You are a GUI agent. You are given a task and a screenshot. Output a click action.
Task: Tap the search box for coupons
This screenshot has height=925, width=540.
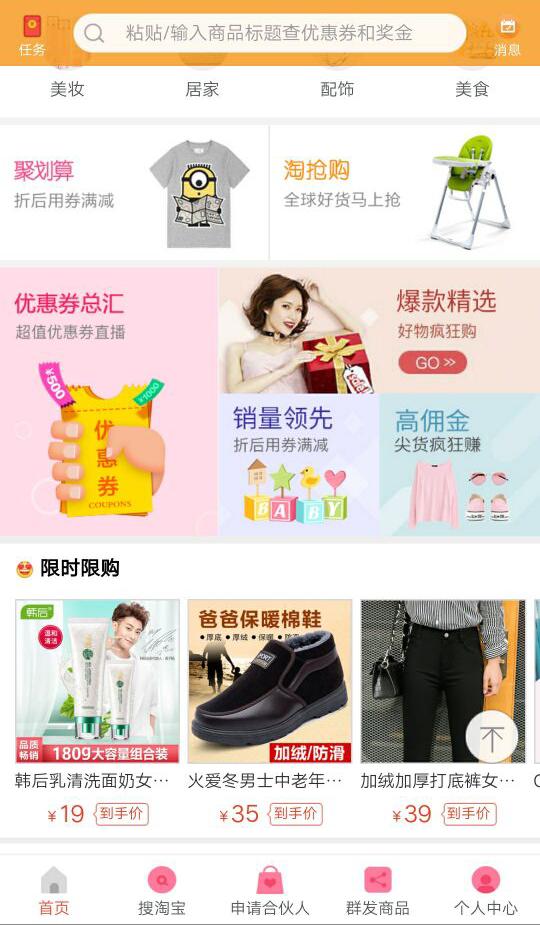point(270,33)
